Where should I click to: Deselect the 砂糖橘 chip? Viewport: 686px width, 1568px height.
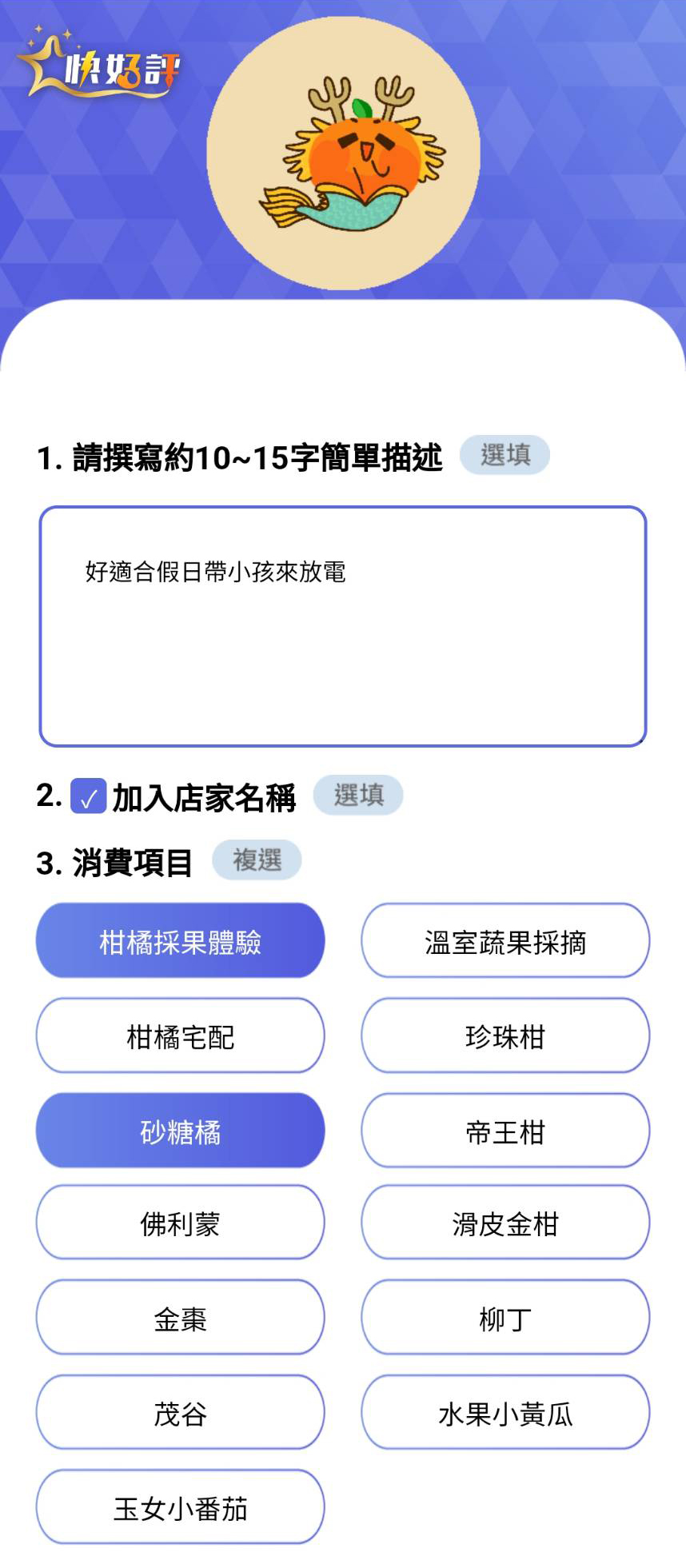click(x=180, y=1131)
